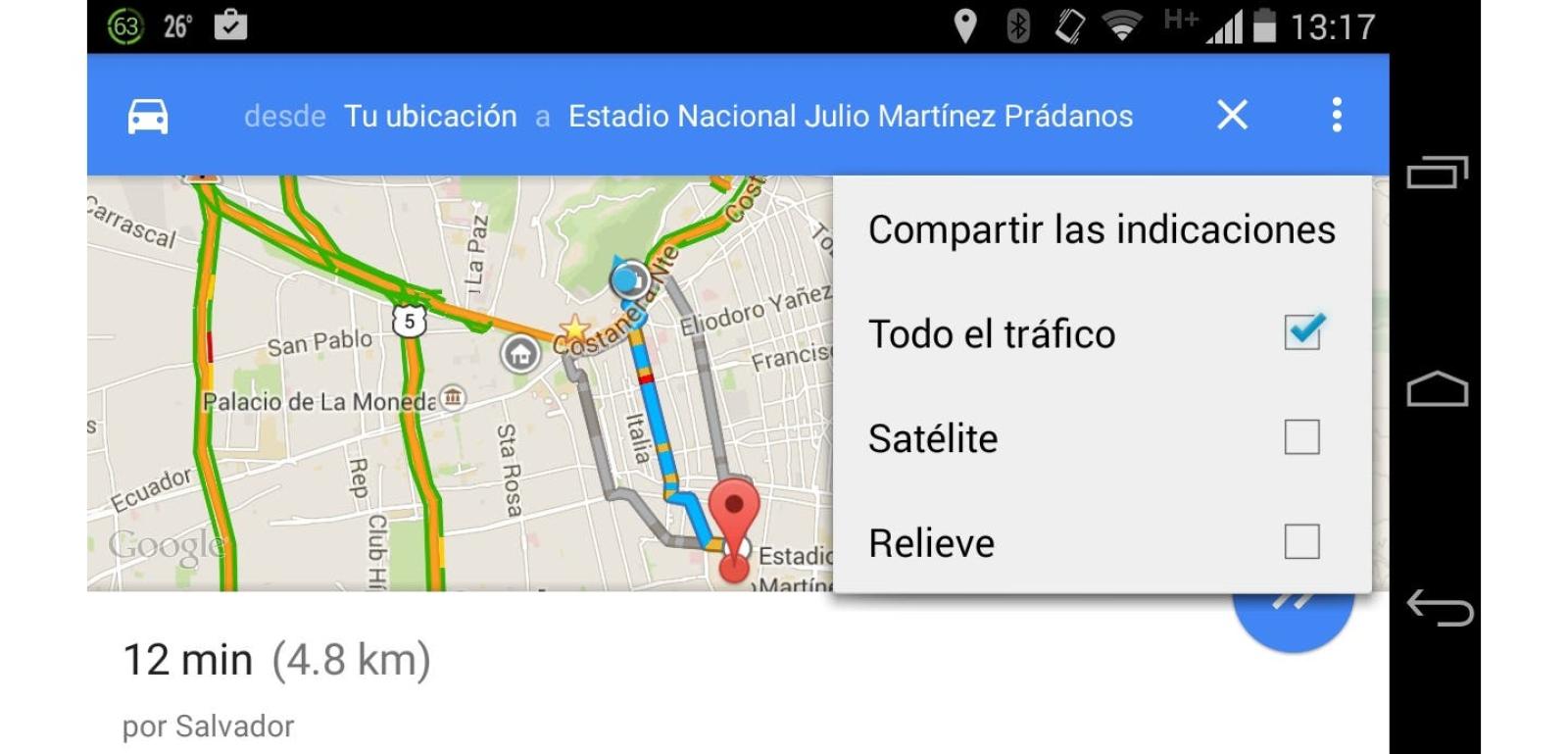
Task: Close the directions with the X
Action: coord(1232,116)
